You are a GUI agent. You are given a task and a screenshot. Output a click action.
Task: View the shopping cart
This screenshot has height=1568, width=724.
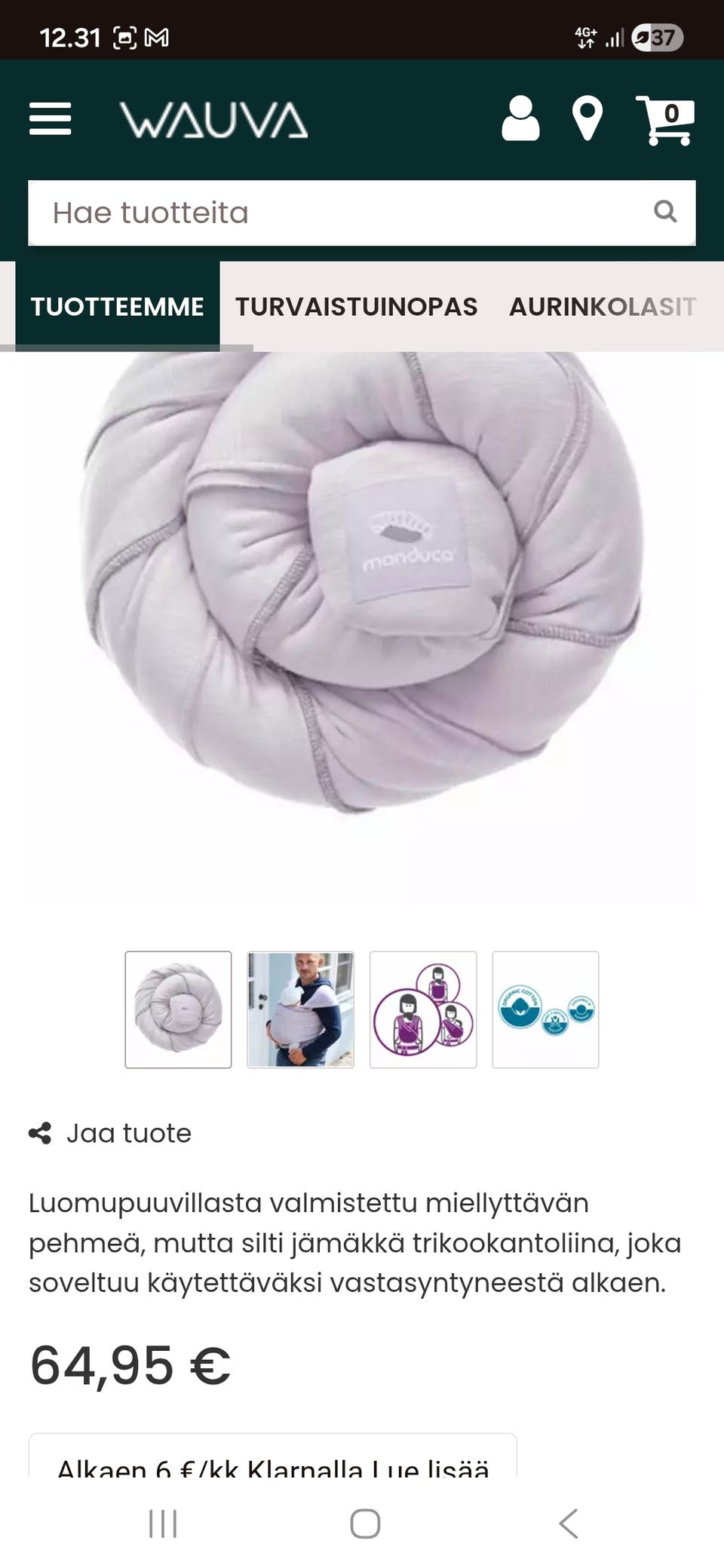(x=664, y=119)
